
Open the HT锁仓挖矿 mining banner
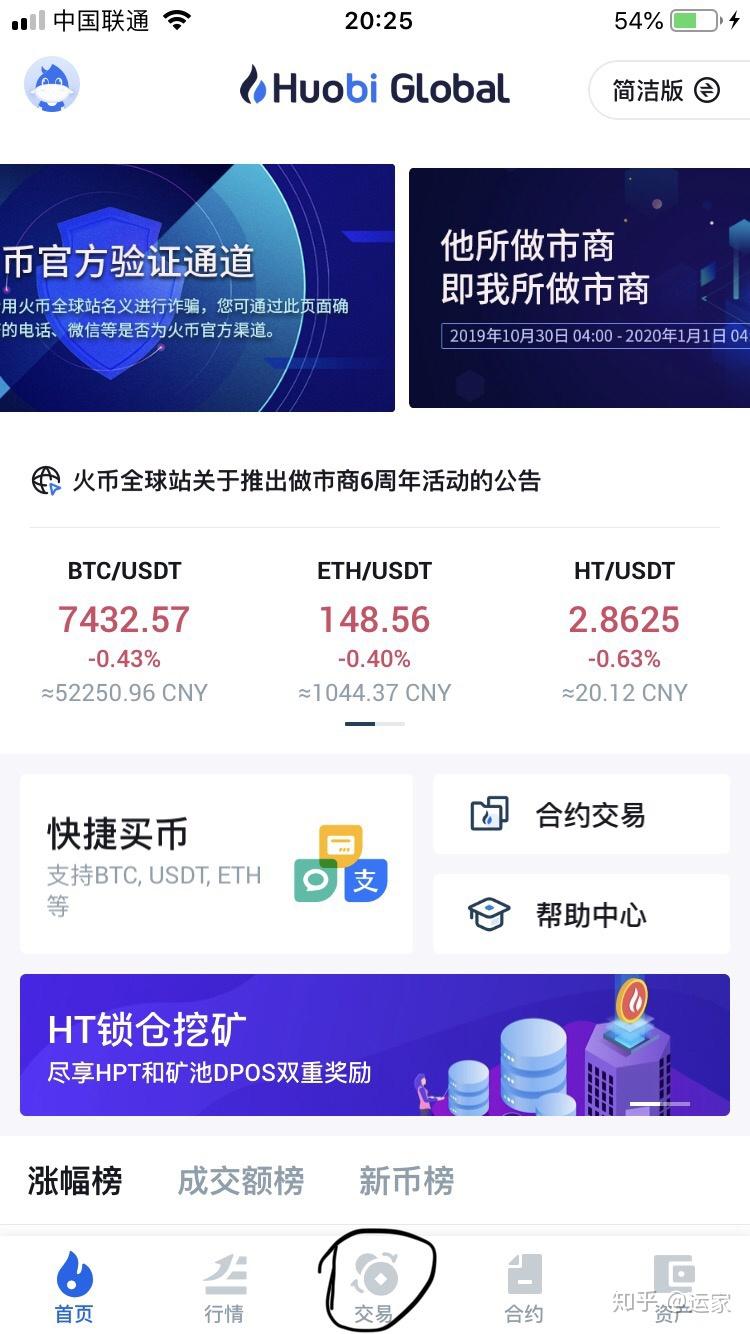[x=375, y=1044]
